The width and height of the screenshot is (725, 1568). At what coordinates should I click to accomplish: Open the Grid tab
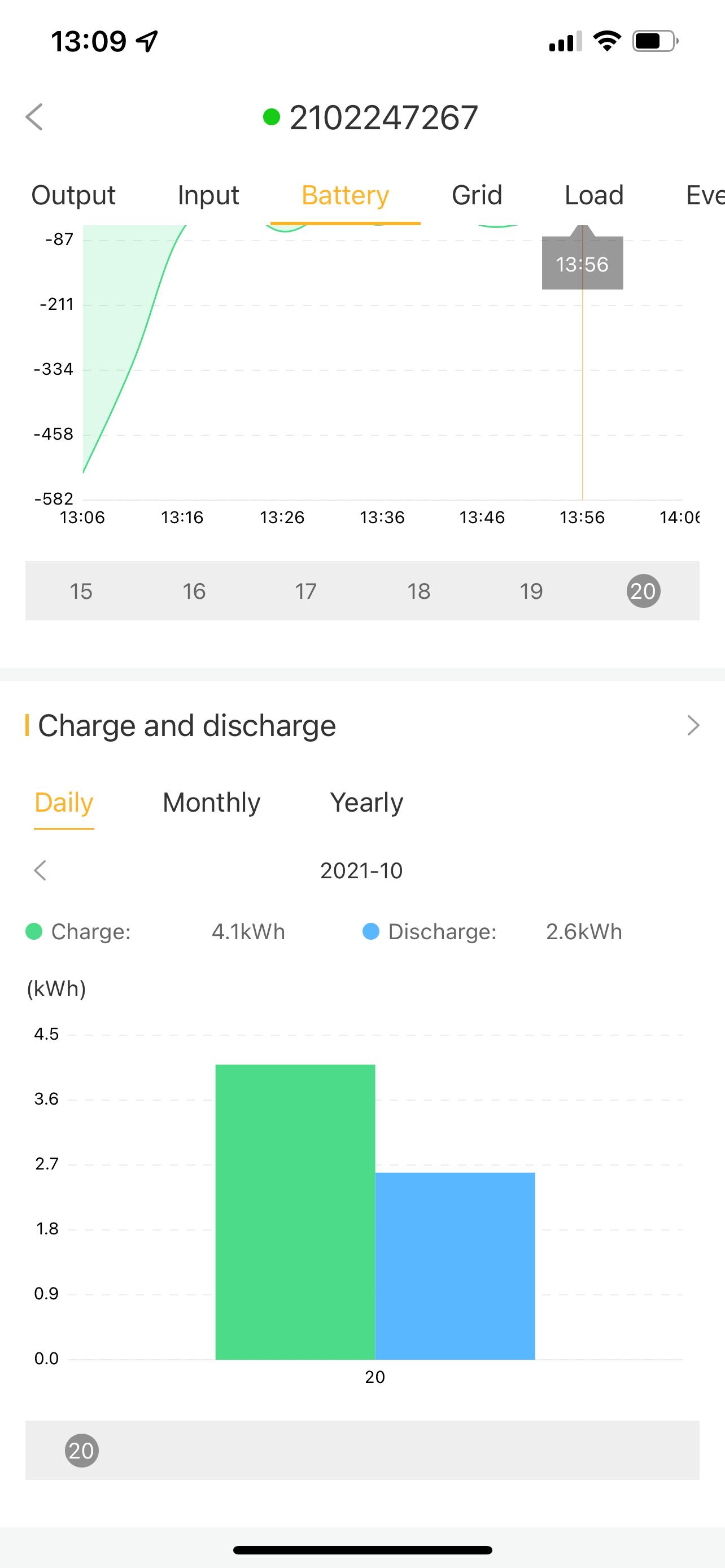(x=477, y=195)
